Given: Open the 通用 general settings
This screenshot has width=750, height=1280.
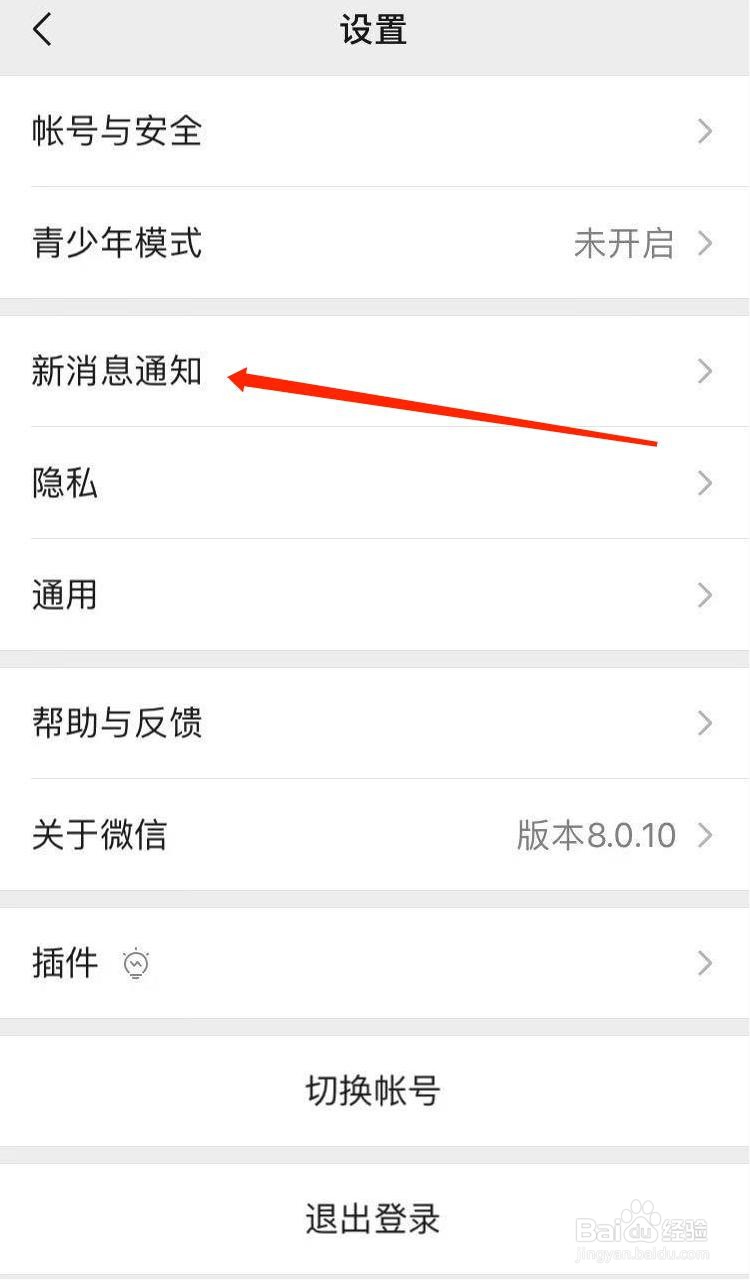Looking at the screenshot, I should pyautogui.click(x=65, y=595).
